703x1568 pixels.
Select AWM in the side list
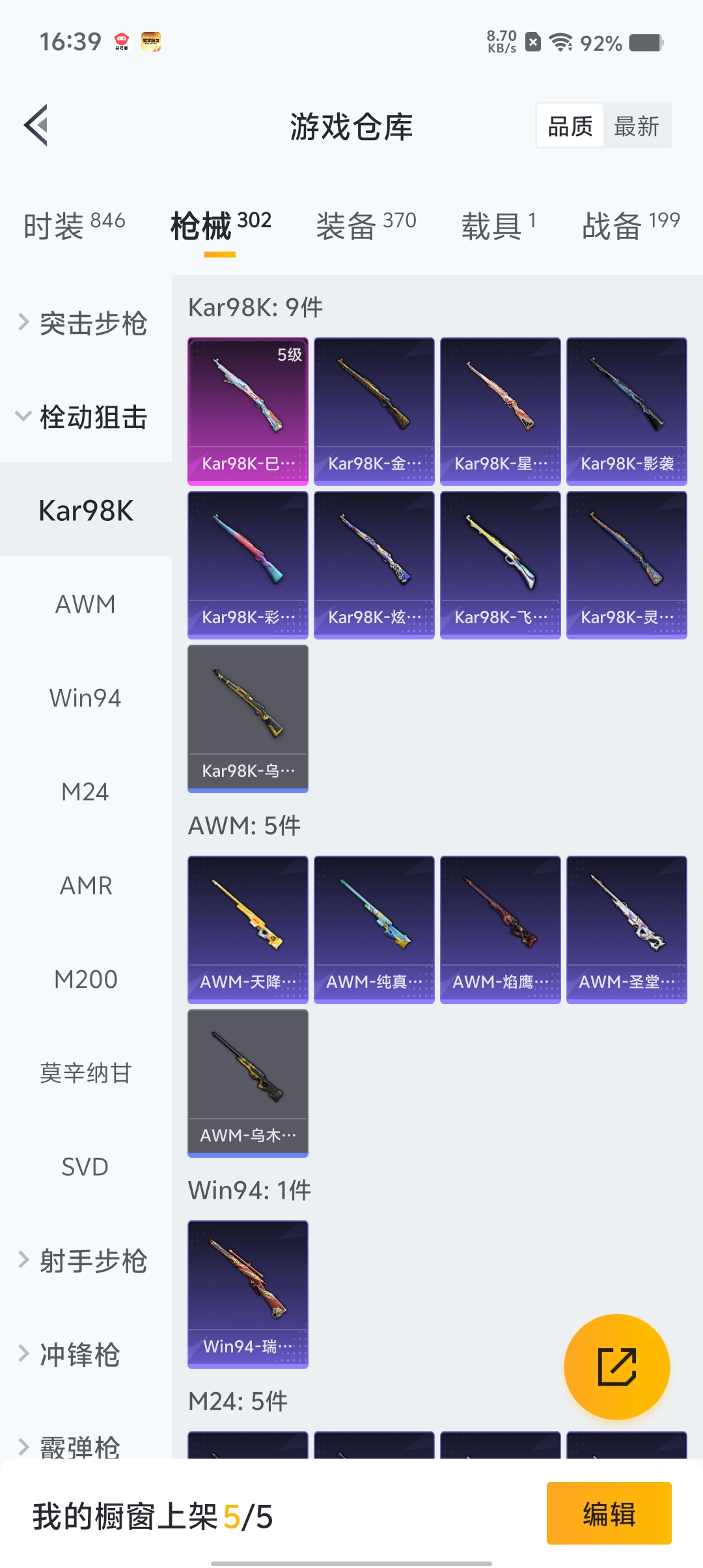[85, 604]
